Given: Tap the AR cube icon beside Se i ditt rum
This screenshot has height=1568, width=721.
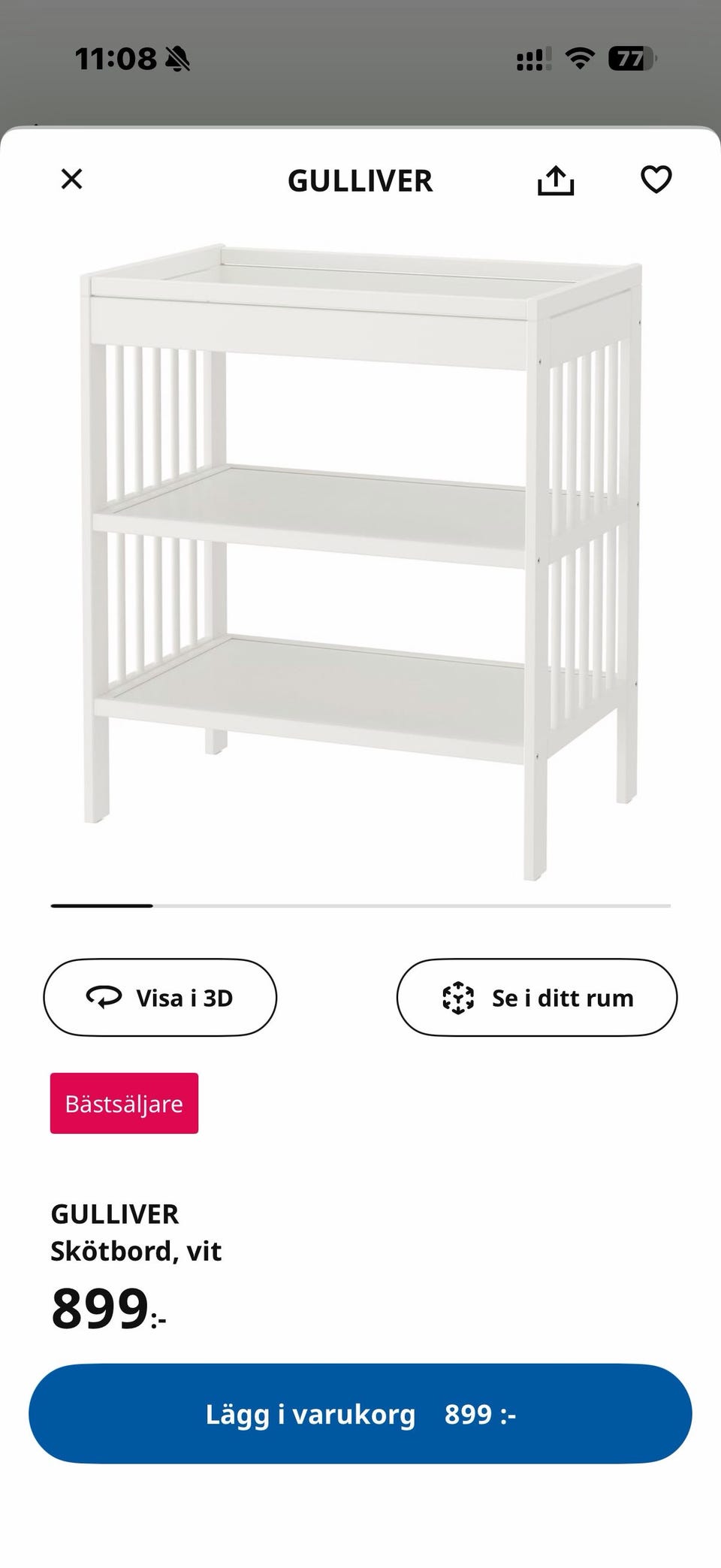Looking at the screenshot, I should (458, 997).
